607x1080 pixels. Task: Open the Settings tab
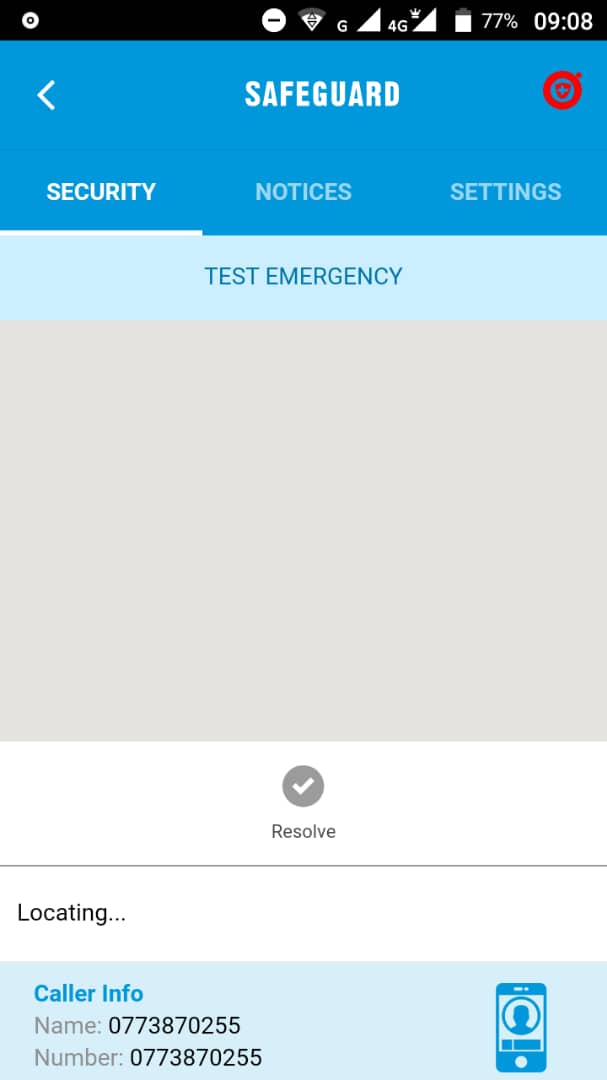pos(505,192)
